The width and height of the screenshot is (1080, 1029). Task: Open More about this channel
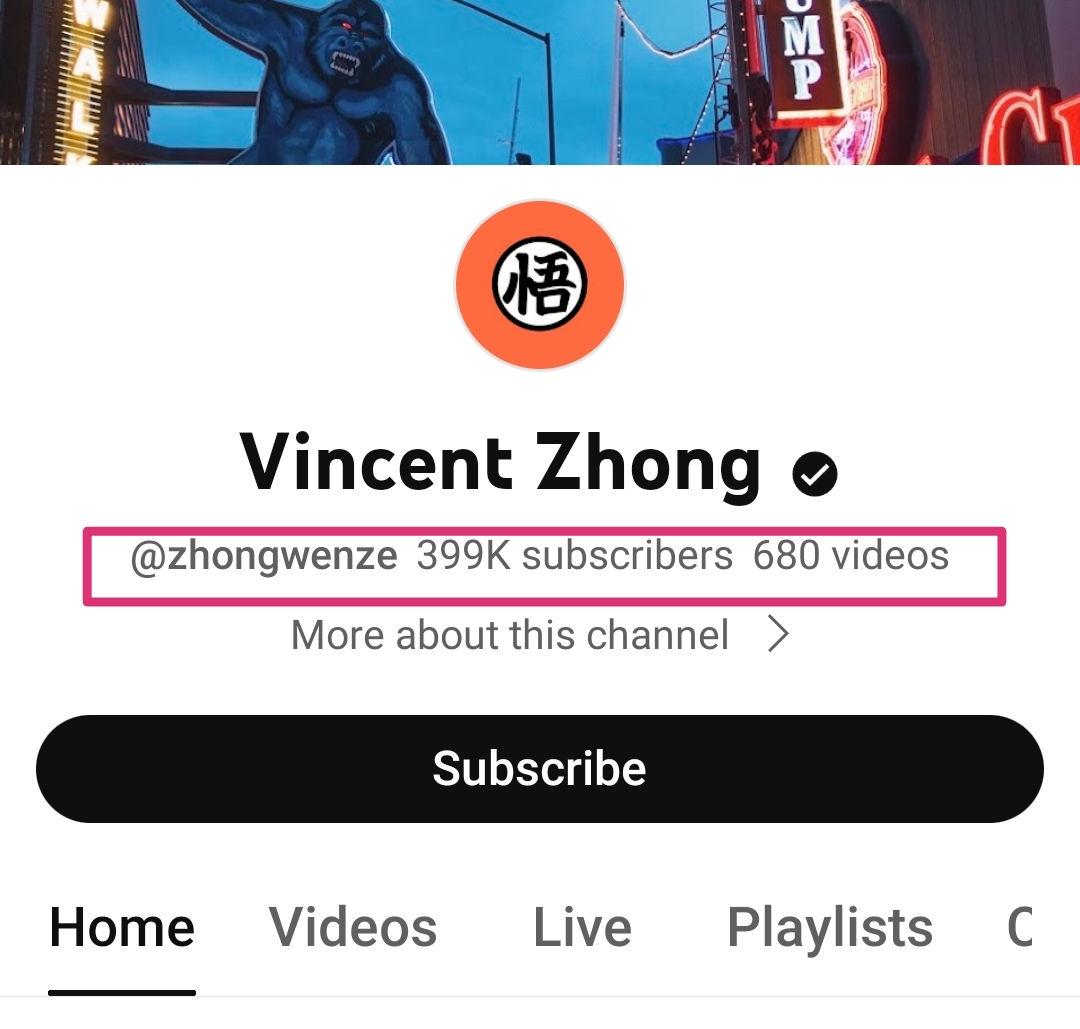coord(540,636)
